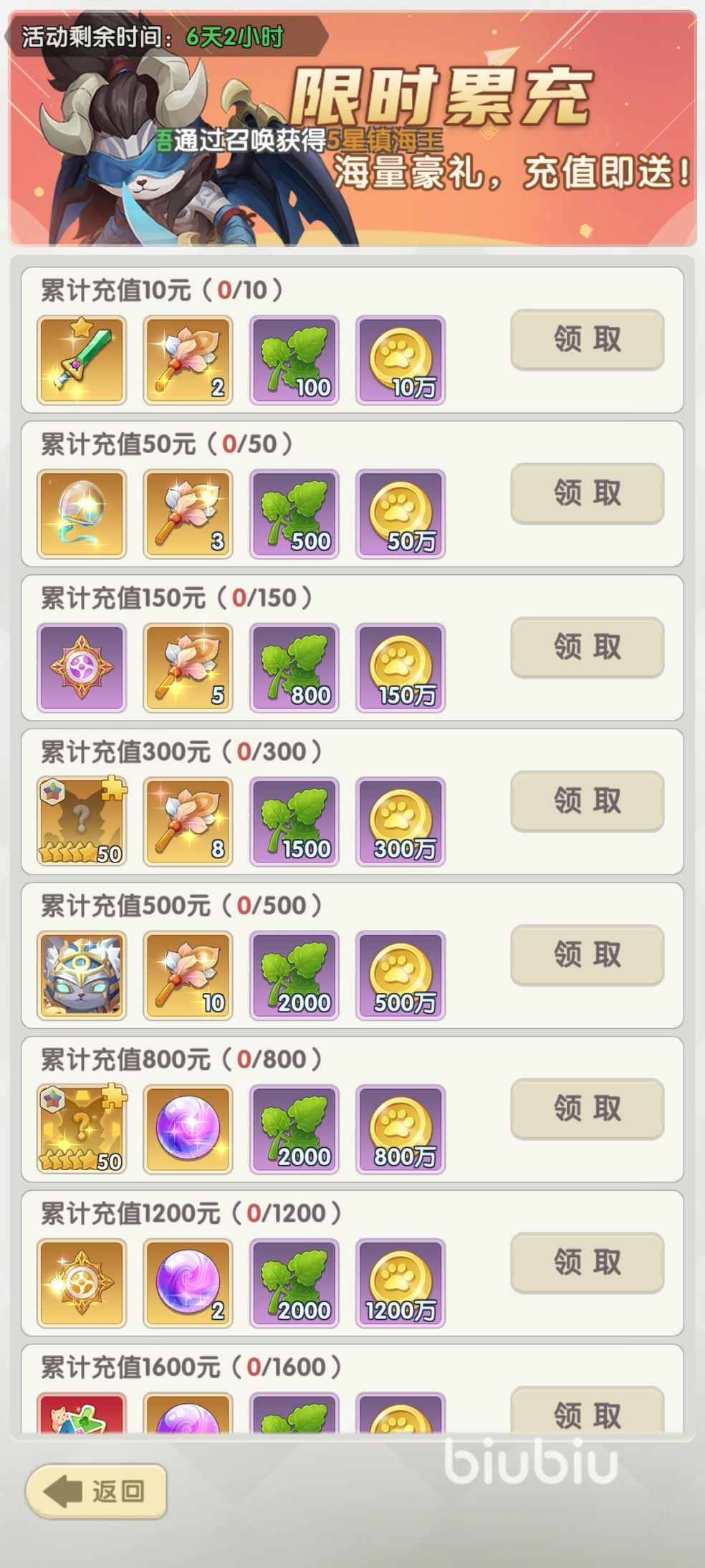Tap 领取 for the 累计充值500元 tier
The image size is (705, 1568).
[x=587, y=954]
